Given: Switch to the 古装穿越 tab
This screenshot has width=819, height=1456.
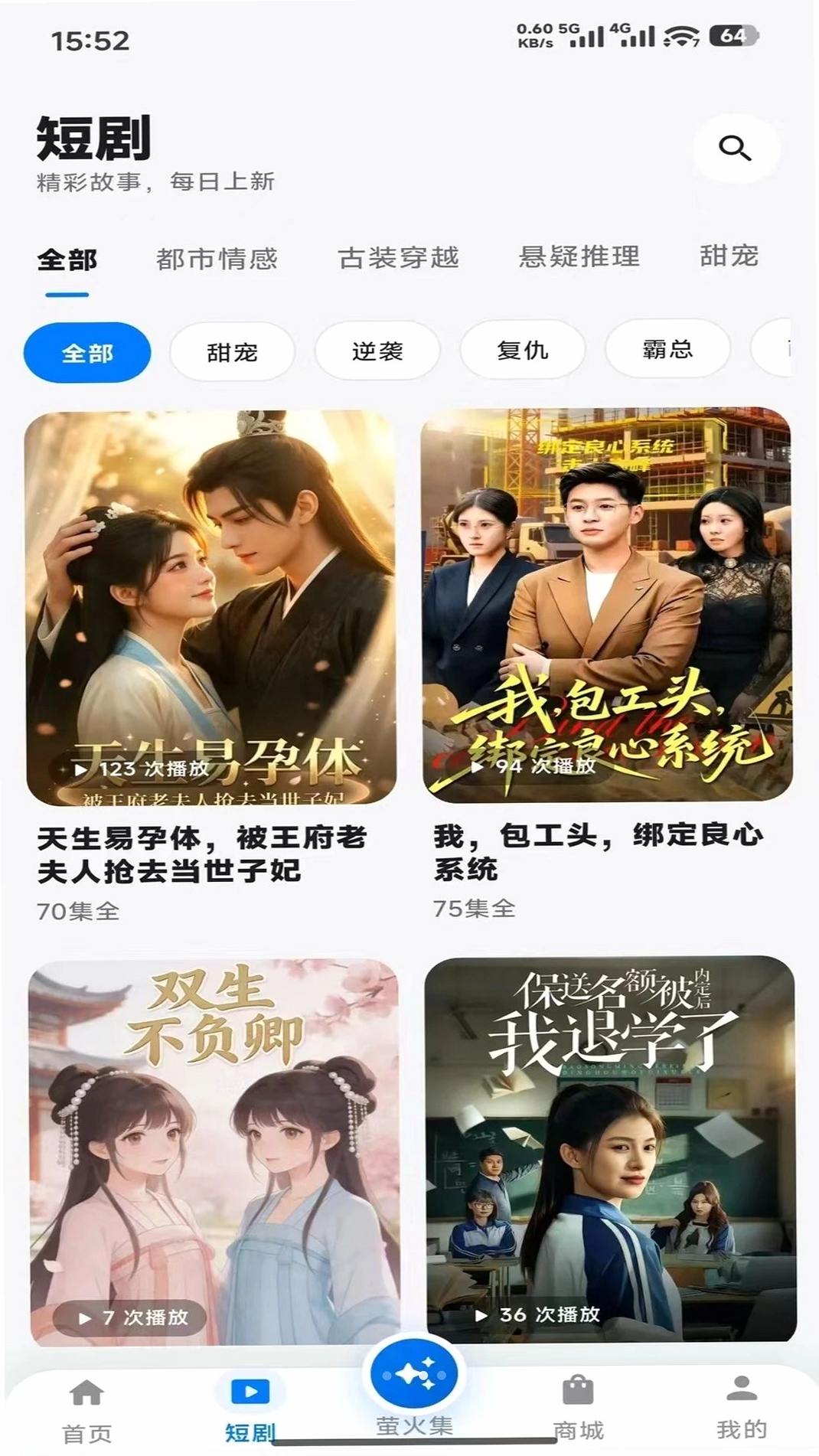Looking at the screenshot, I should coord(398,258).
